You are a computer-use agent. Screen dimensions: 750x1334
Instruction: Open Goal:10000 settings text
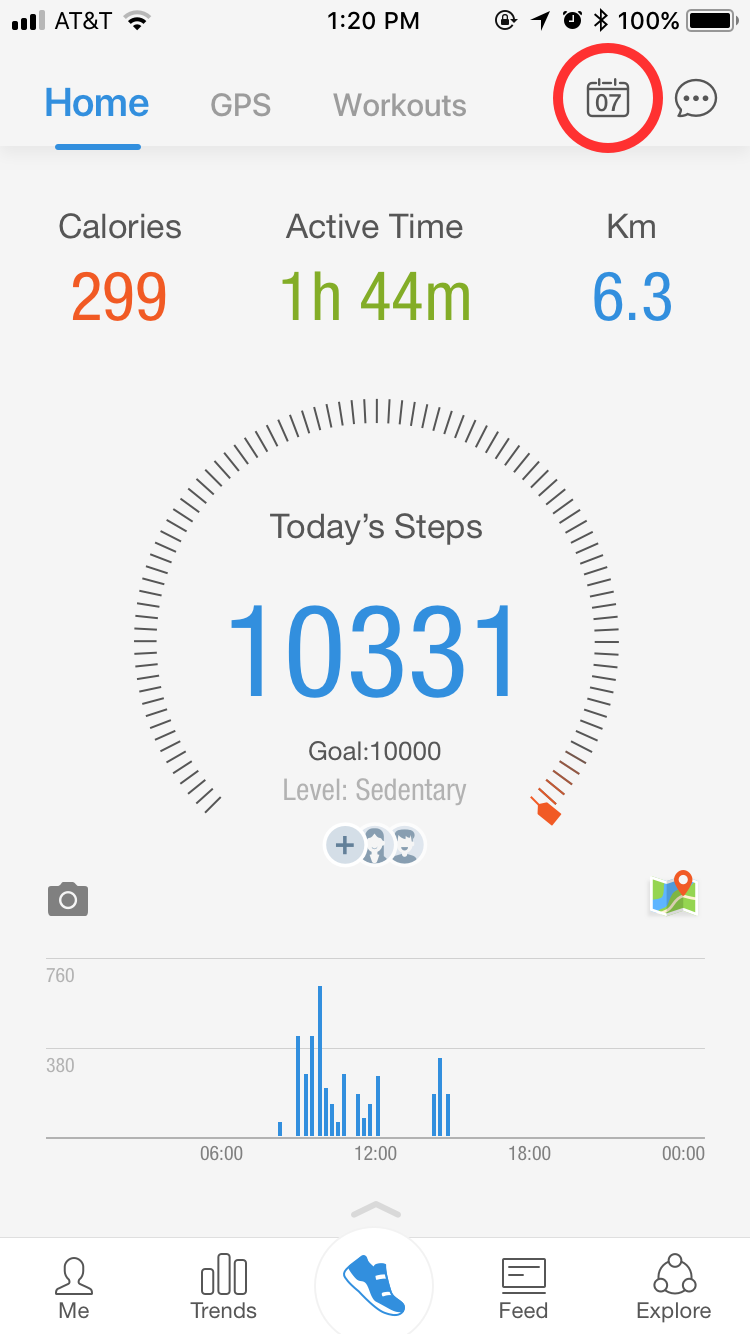pos(374,751)
